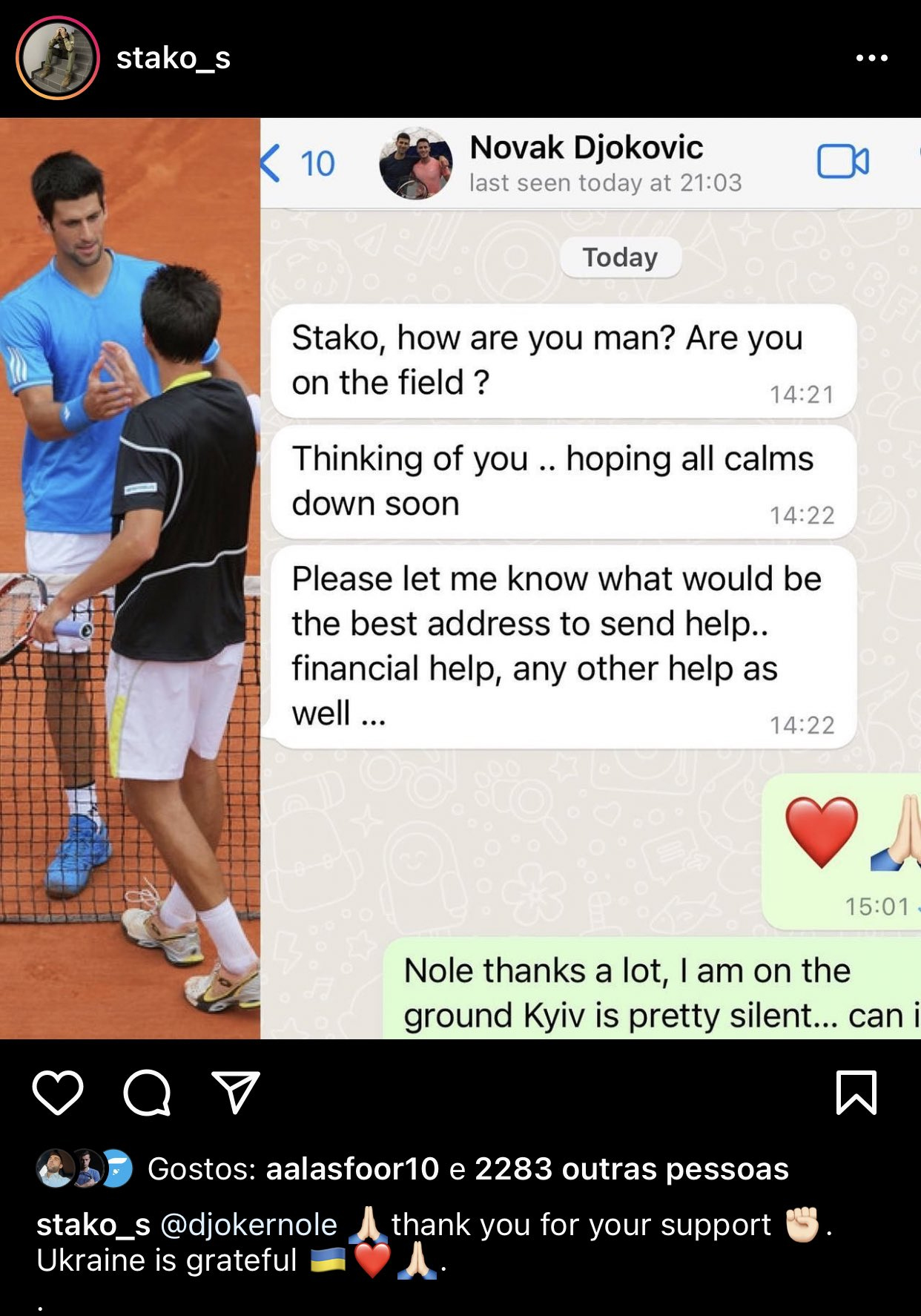This screenshot has width=921, height=1316.
Task: Open the @djokernole mention in the caption
Action: [x=248, y=1225]
